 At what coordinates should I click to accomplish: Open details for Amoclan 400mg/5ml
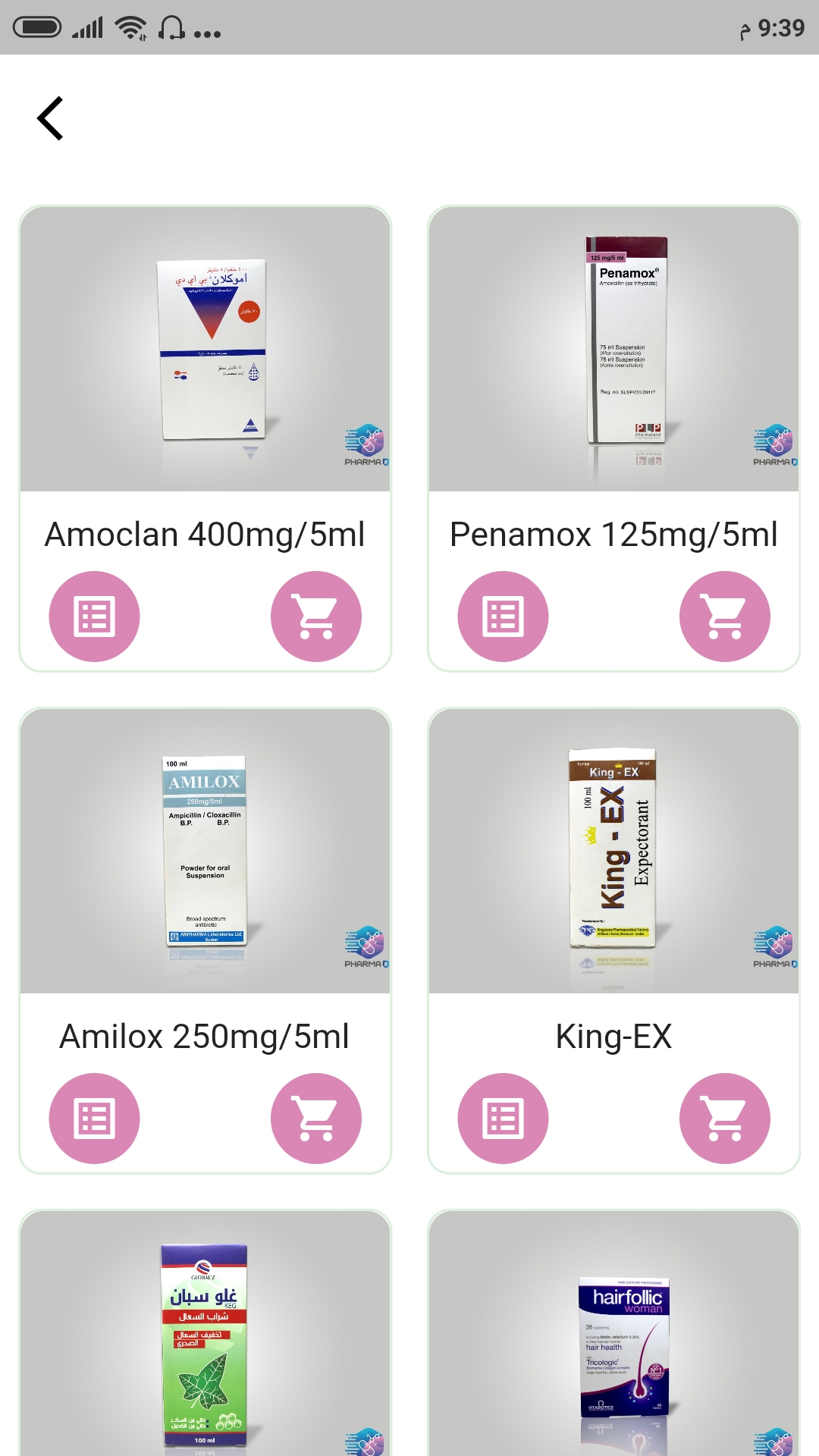(x=94, y=616)
